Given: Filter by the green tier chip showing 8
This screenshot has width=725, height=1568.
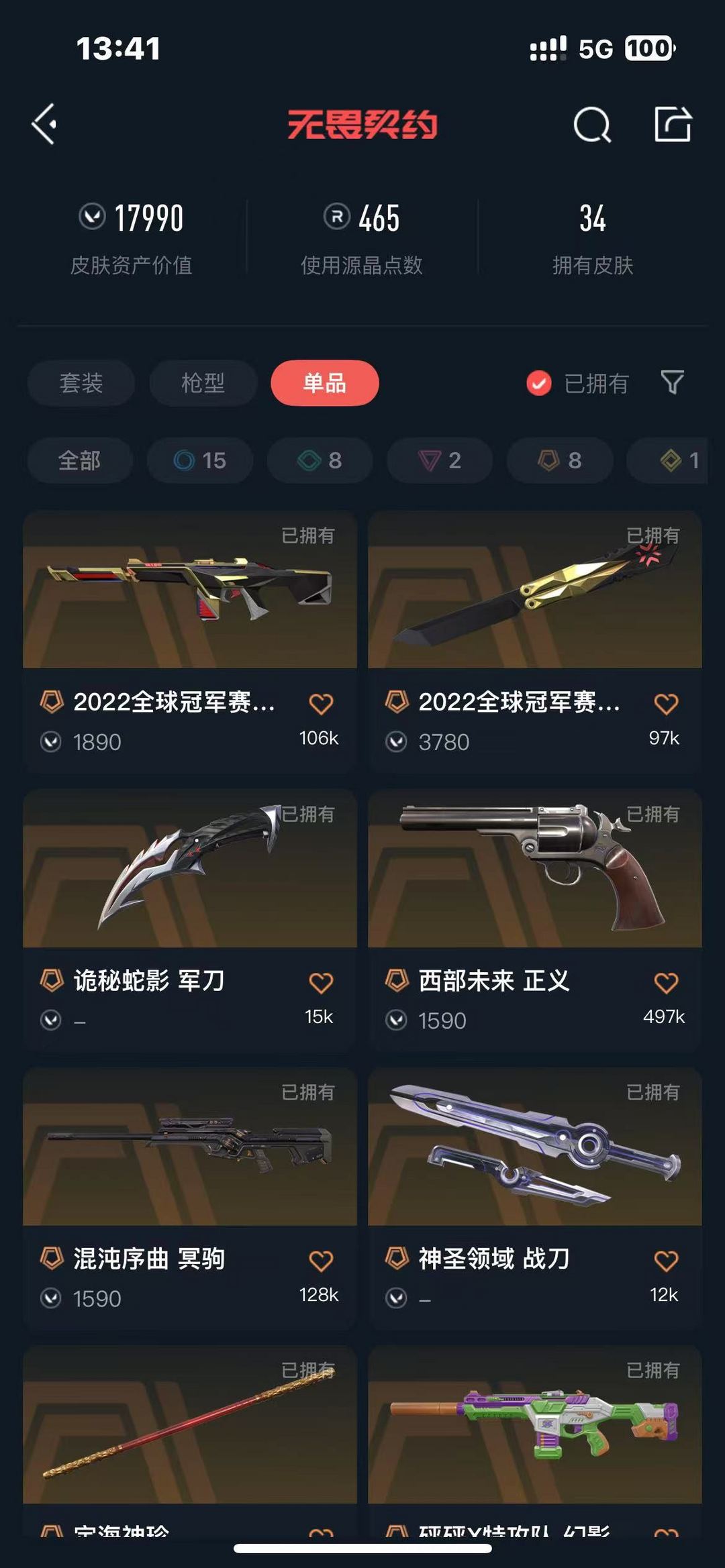Looking at the screenshot, I should click(x=320, y=460).
